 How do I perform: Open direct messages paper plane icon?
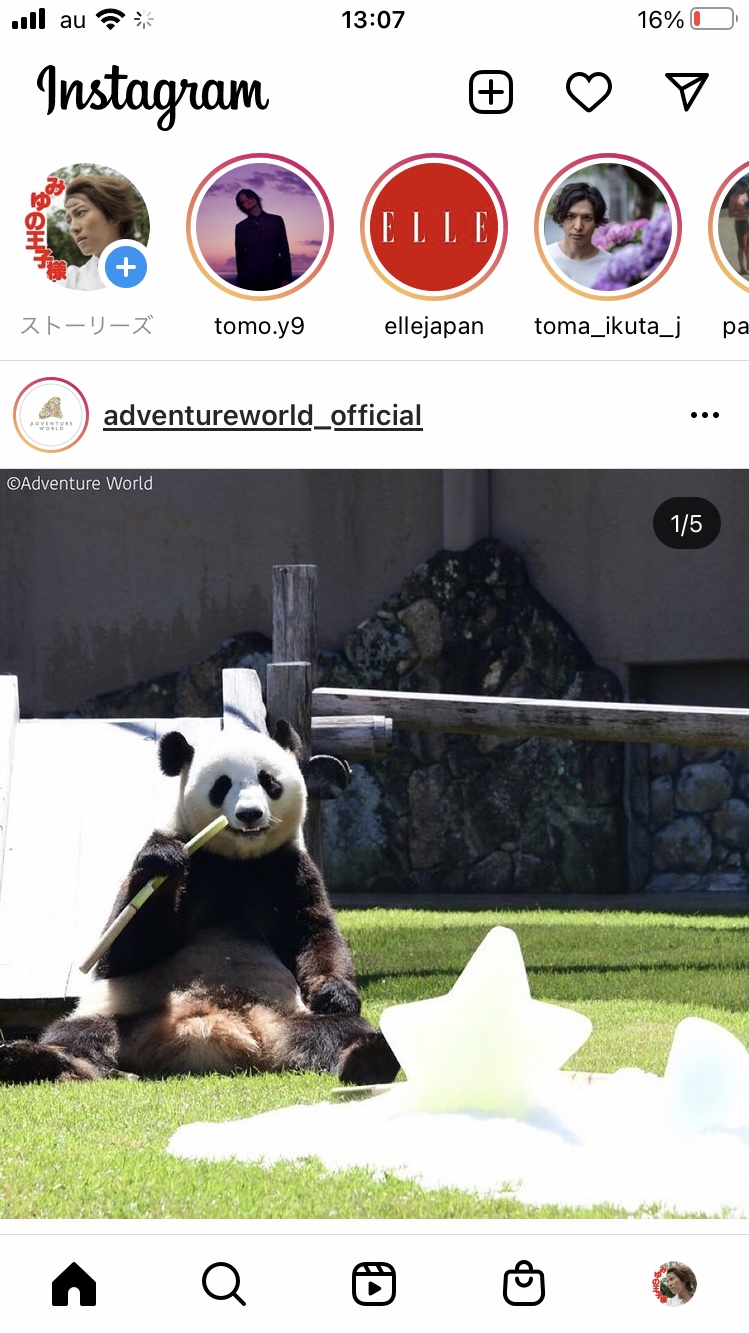687,92
